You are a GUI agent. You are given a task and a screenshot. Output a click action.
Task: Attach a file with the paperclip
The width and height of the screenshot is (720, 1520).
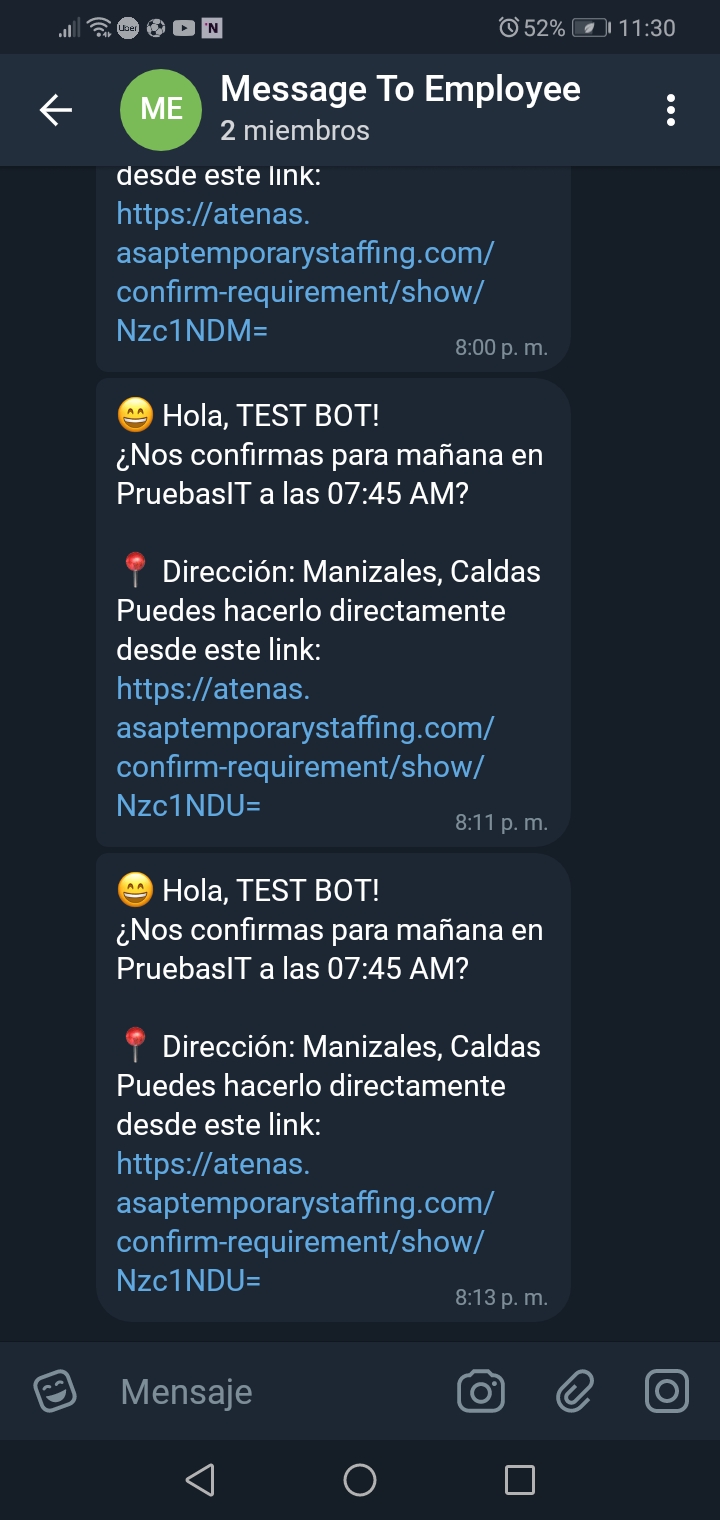coord(575,1391)
